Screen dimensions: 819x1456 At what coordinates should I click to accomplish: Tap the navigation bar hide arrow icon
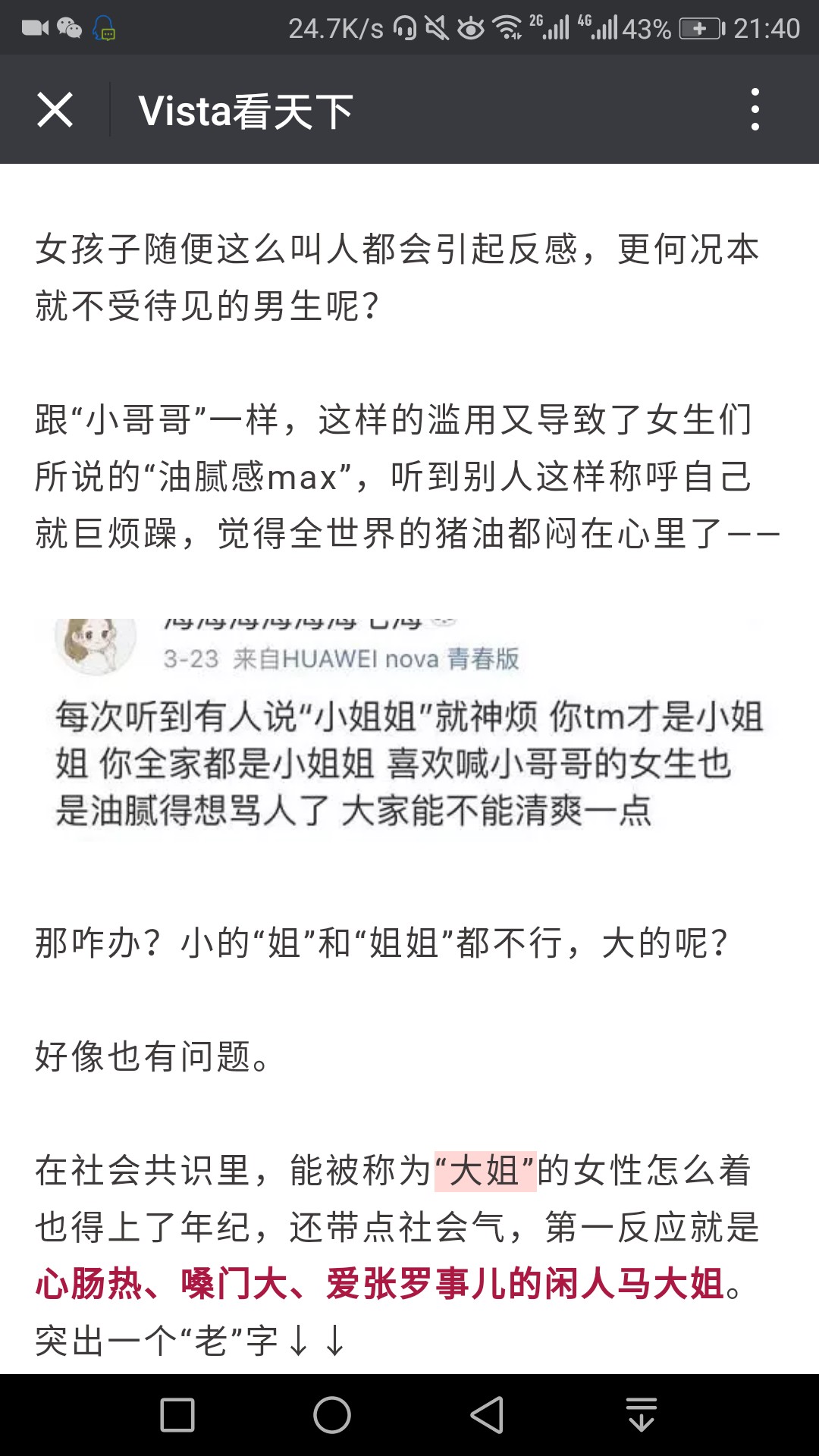click(x=642, y=1415)
